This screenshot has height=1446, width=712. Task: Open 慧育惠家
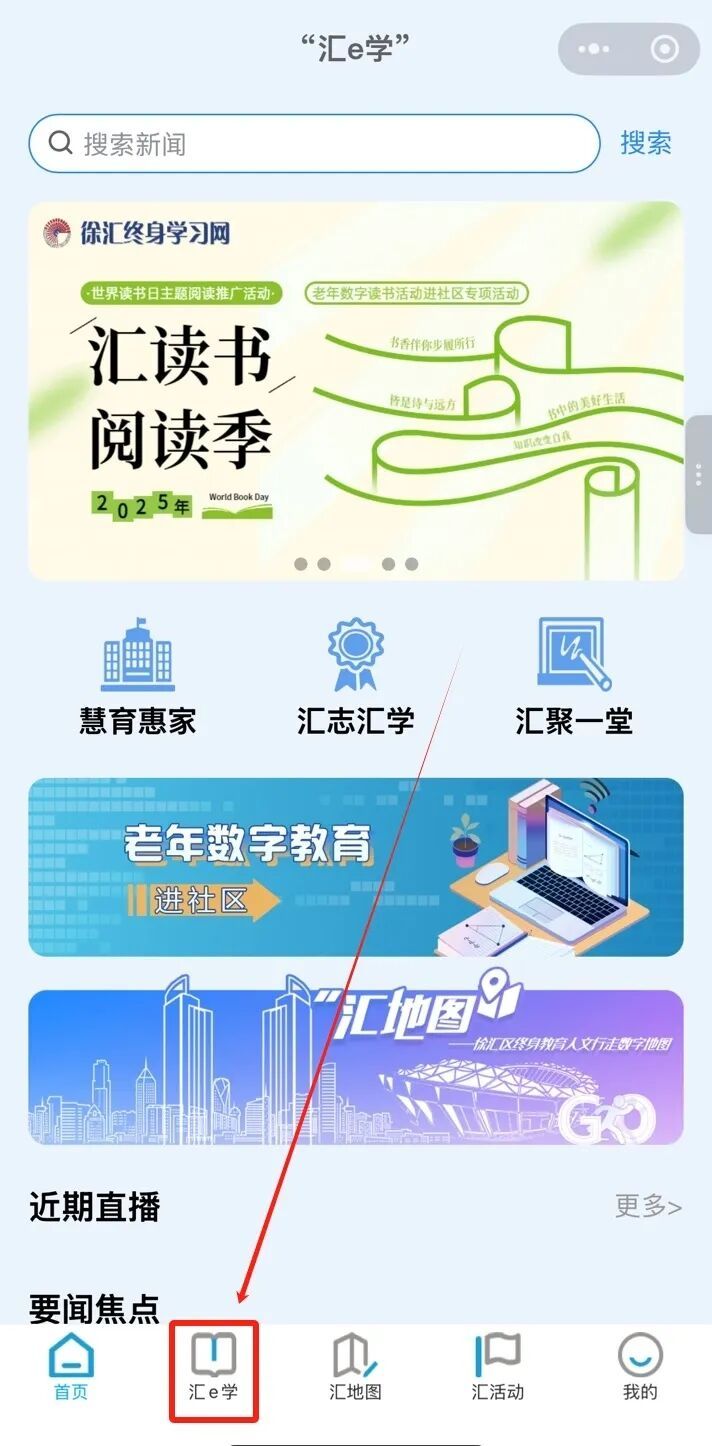[138, 677]
